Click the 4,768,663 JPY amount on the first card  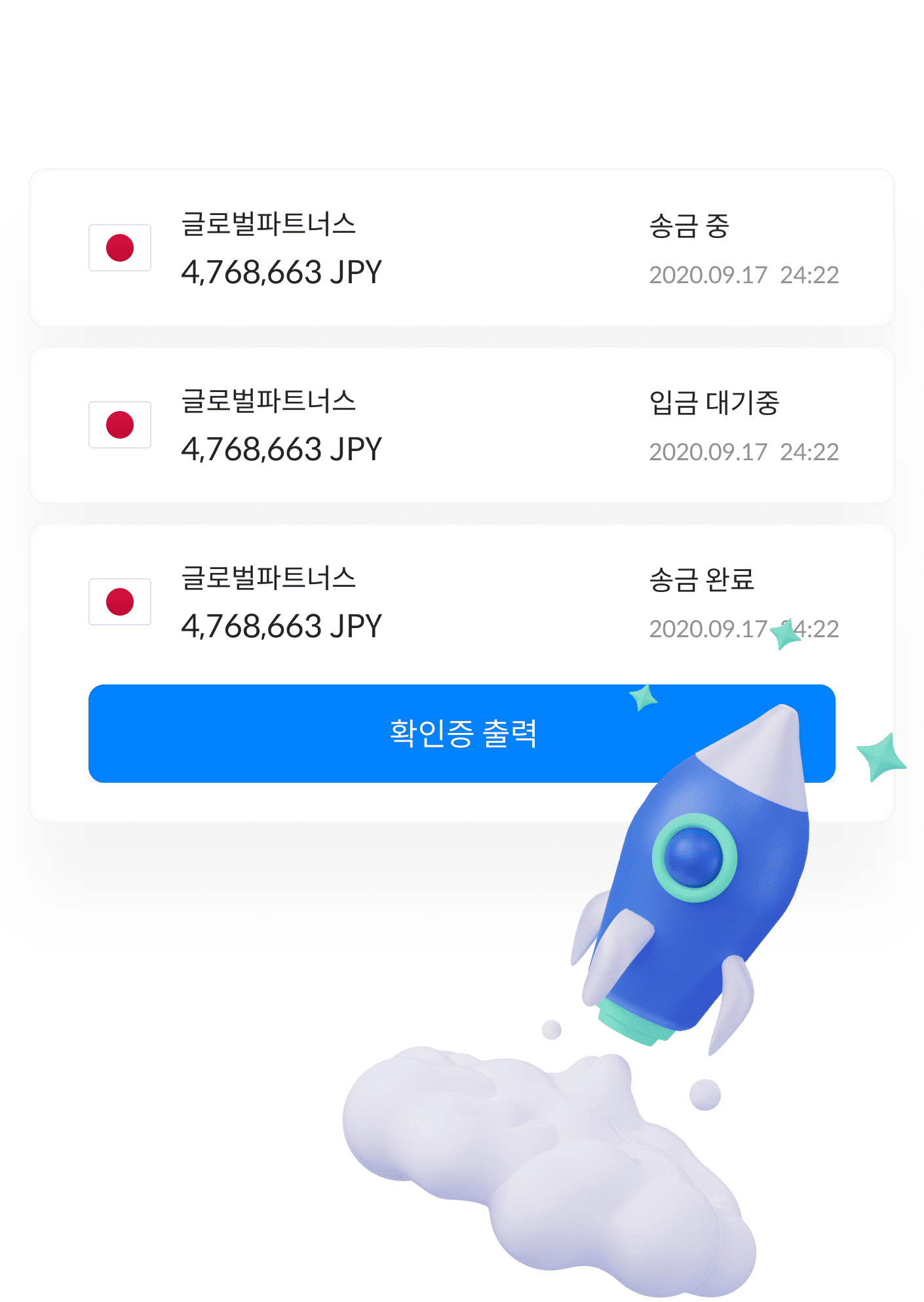tap(282, 271)
